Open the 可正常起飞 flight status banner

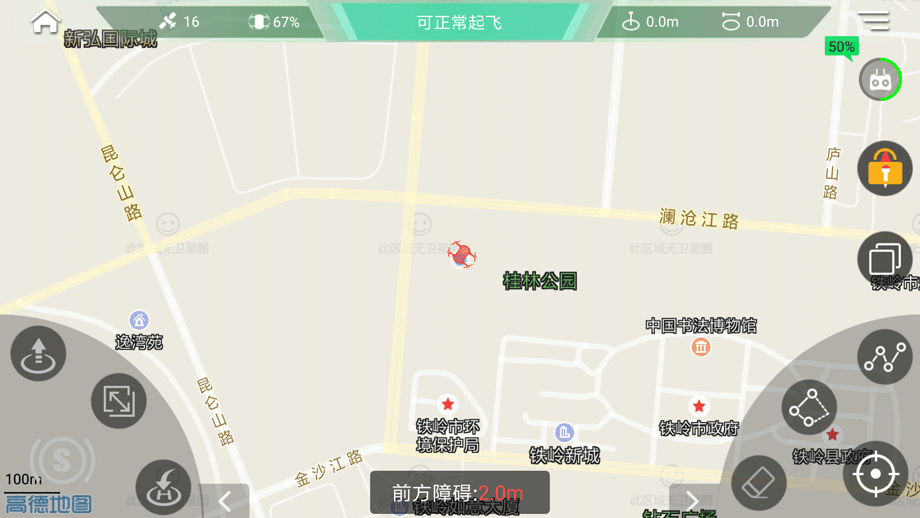click(x=459, y=22)
